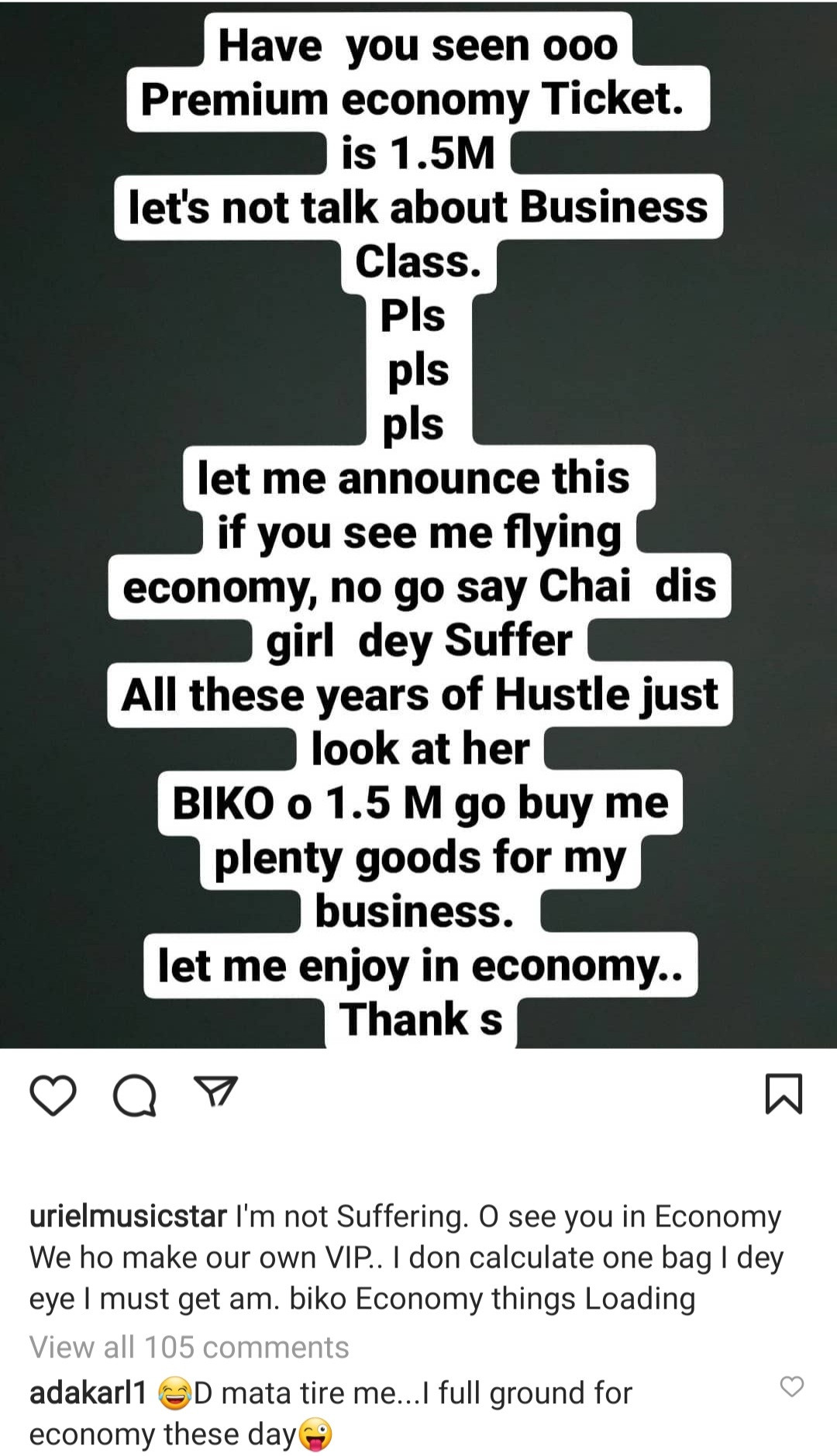This screenshot has width=837, height=1456.
Task: View all 105 comments
Action: click(189, 1347)
